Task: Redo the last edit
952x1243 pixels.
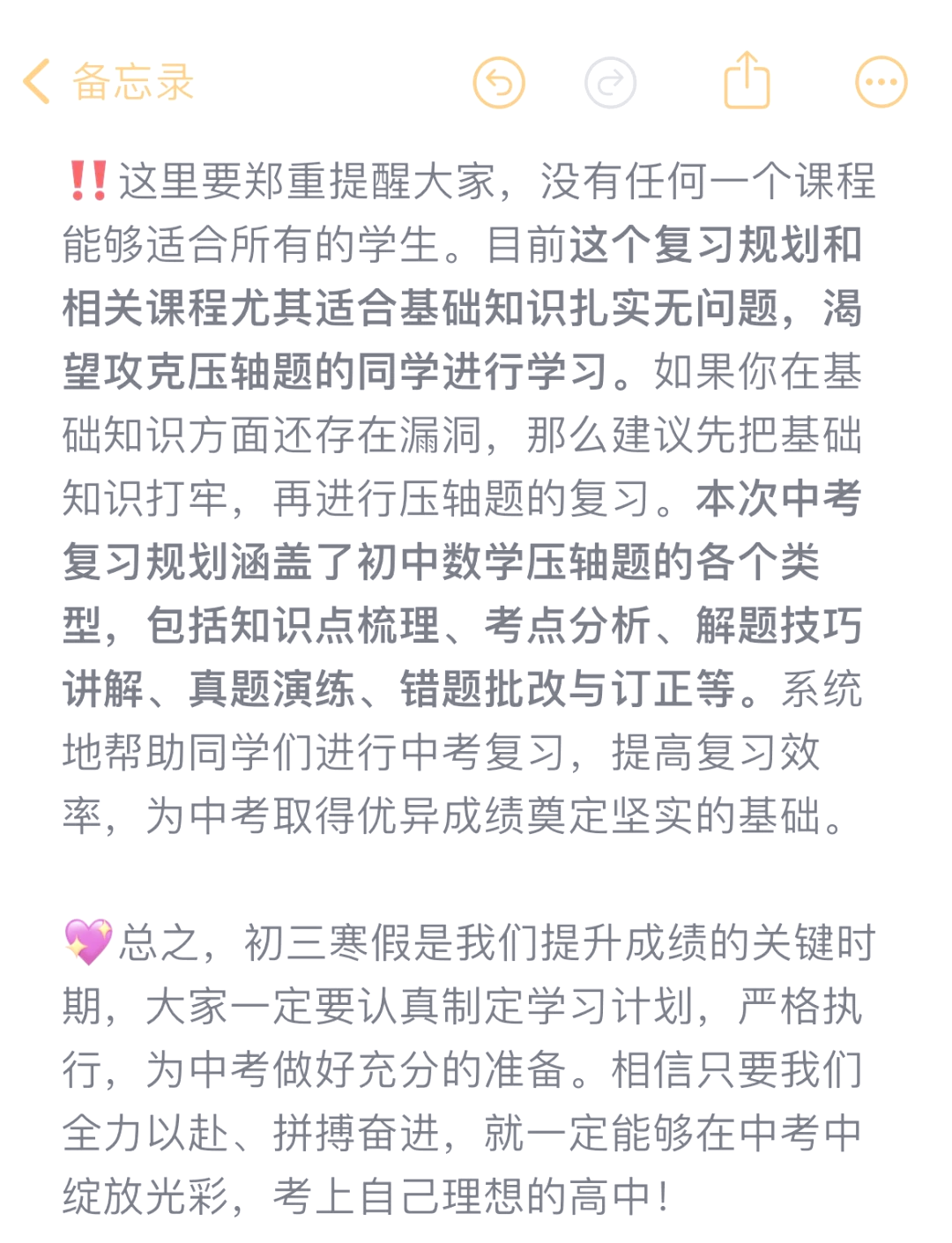Action: pyautogui.click(x=610, y=83)
